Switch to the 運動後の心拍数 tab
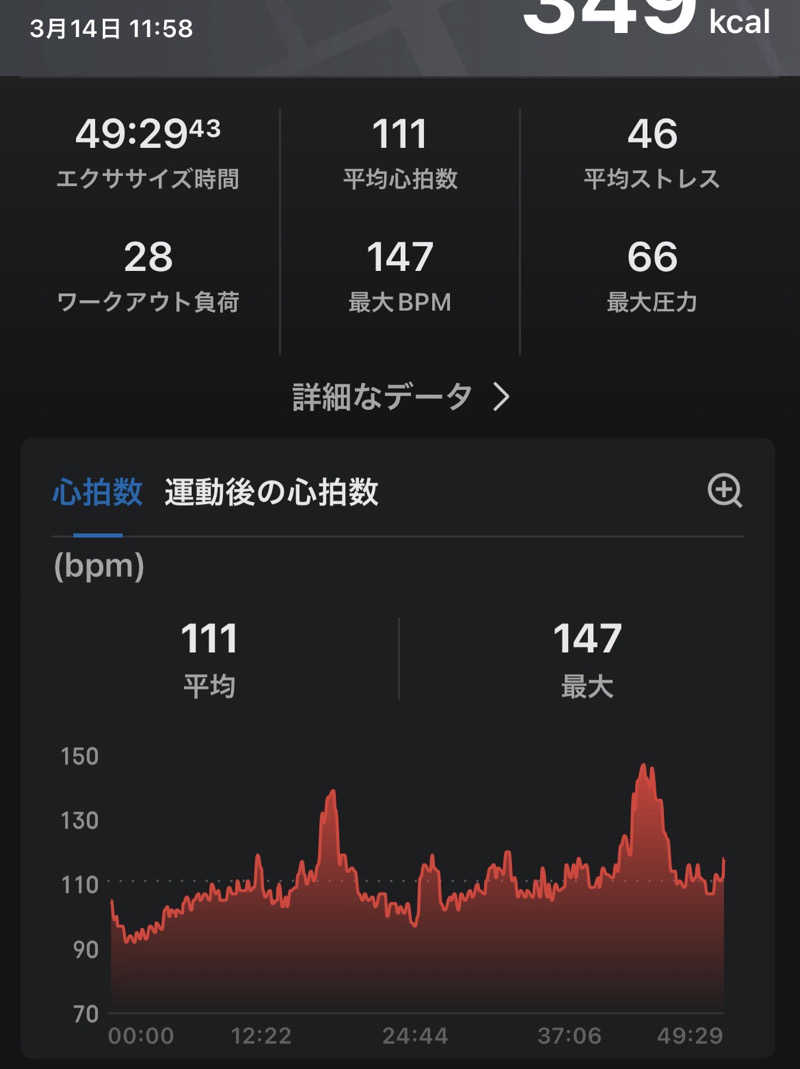 [271, 492]
